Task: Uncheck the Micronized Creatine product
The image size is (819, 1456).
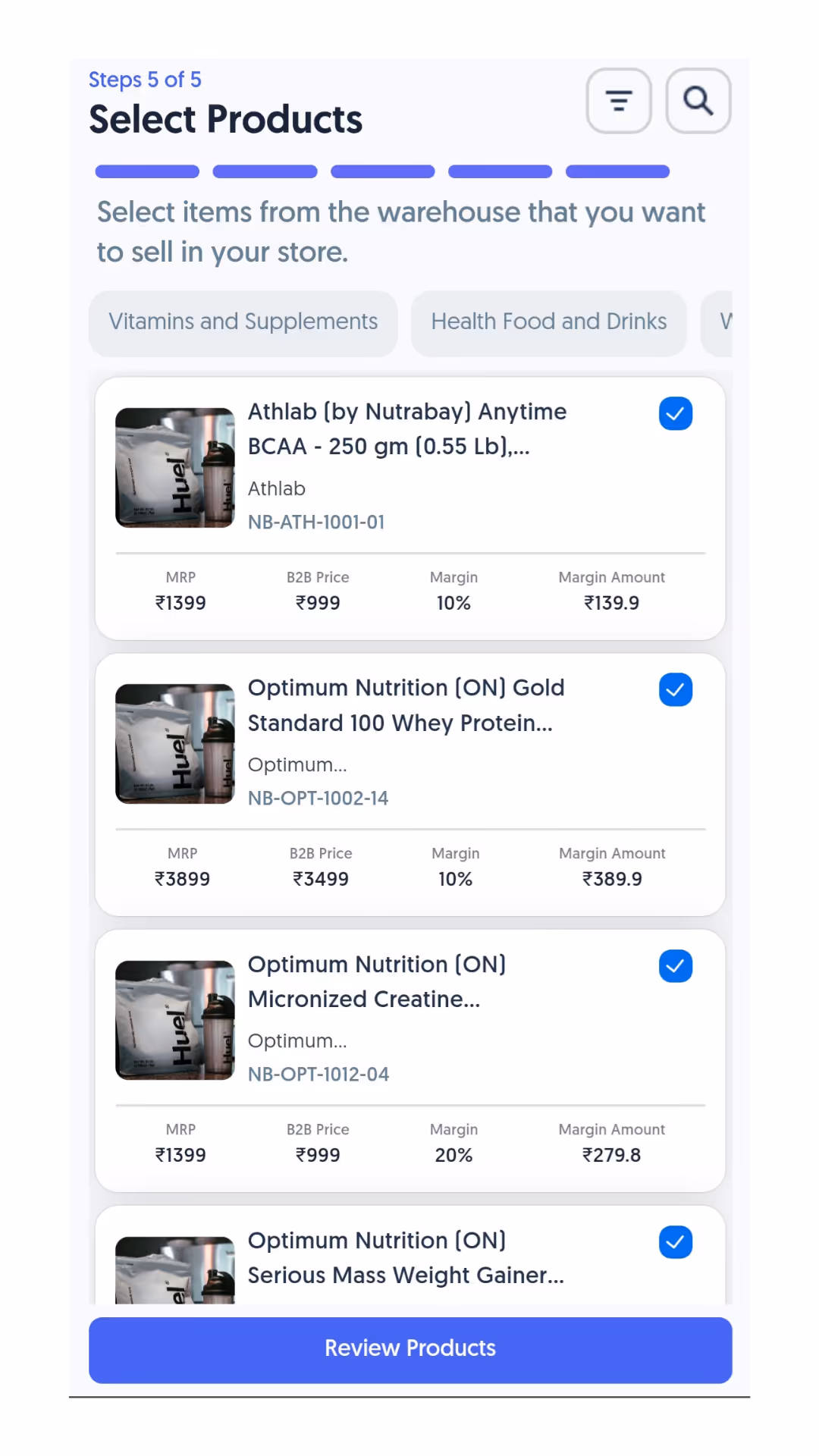Action: 676,966
